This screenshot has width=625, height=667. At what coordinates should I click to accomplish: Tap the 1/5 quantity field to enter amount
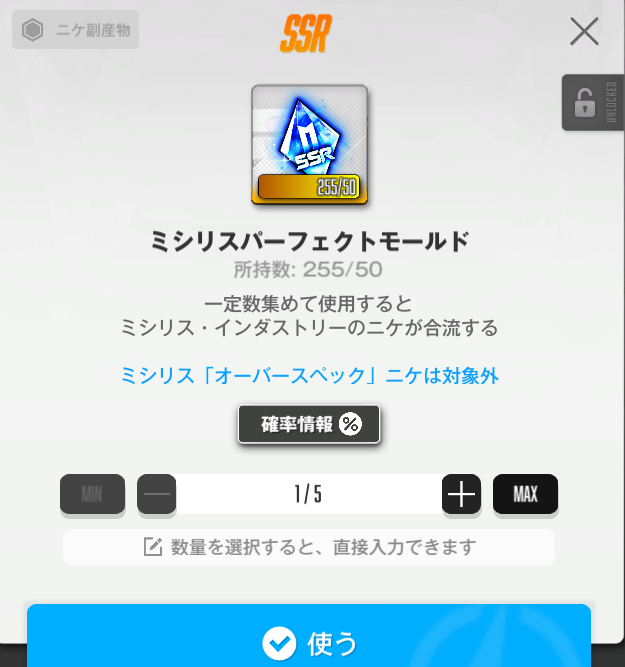point(308,494)
